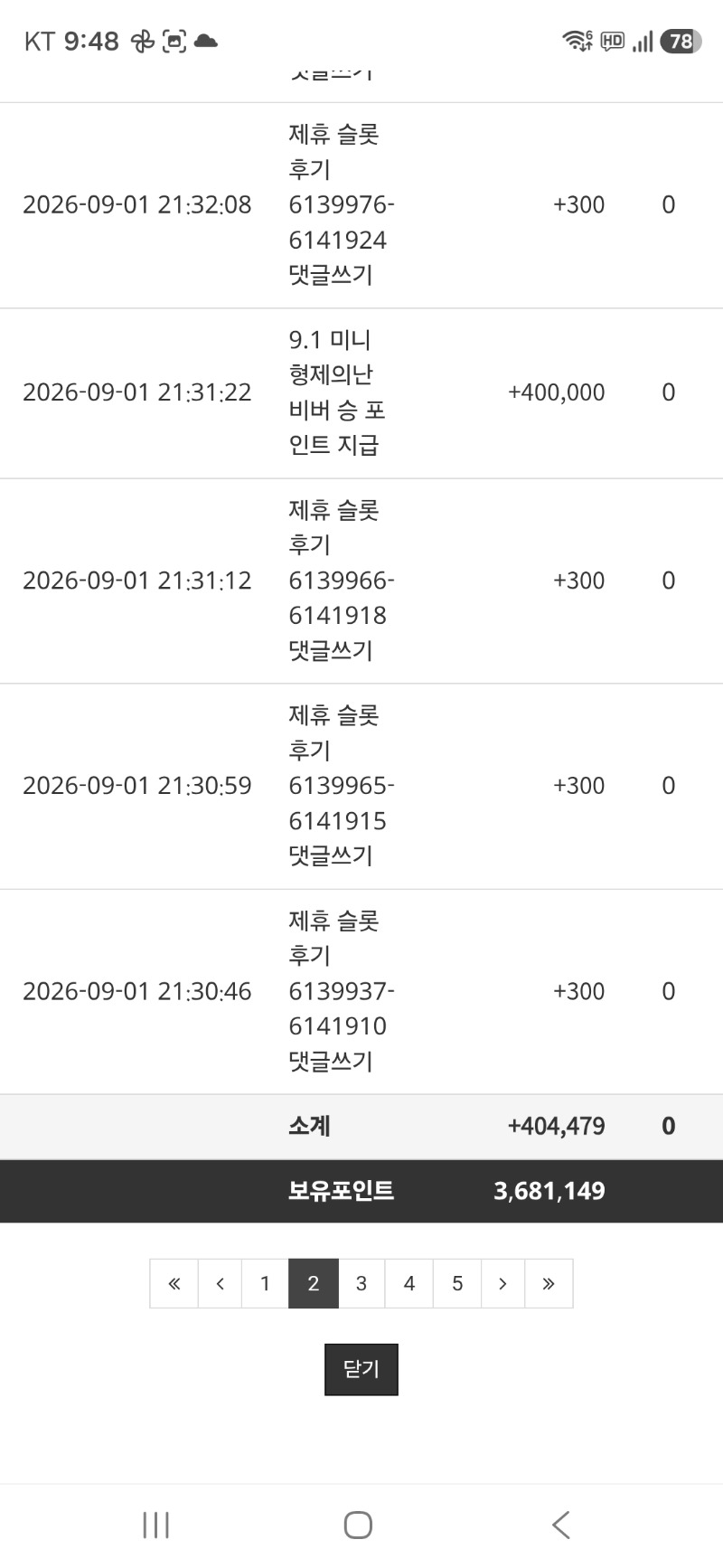Close the window with 닫기 button
Viewport: 723px width, 1568px height.
(x=361, y=1369)
